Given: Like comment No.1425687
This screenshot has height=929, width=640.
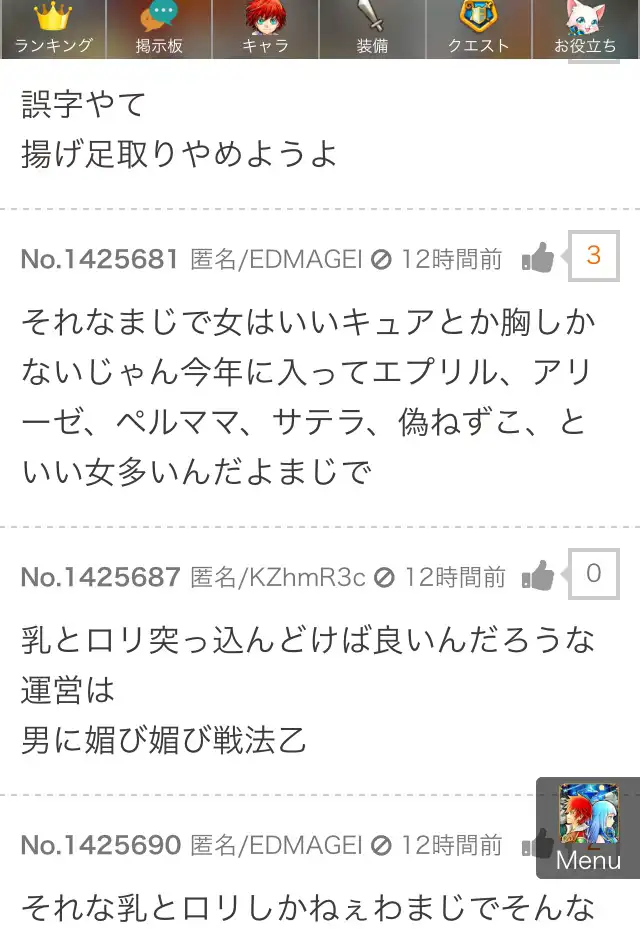Looking at the screenshot, I should 538,576.
